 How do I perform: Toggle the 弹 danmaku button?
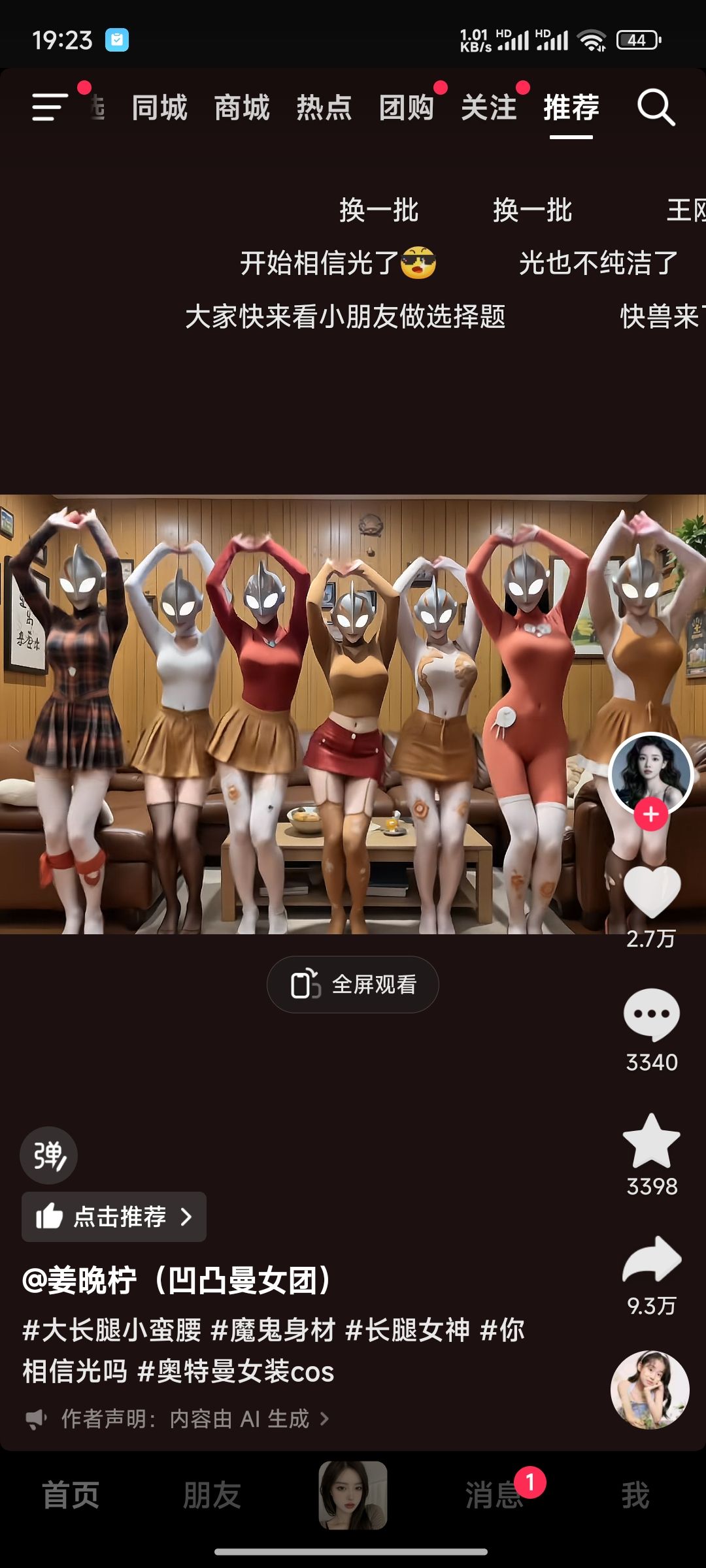point(49,1155)
